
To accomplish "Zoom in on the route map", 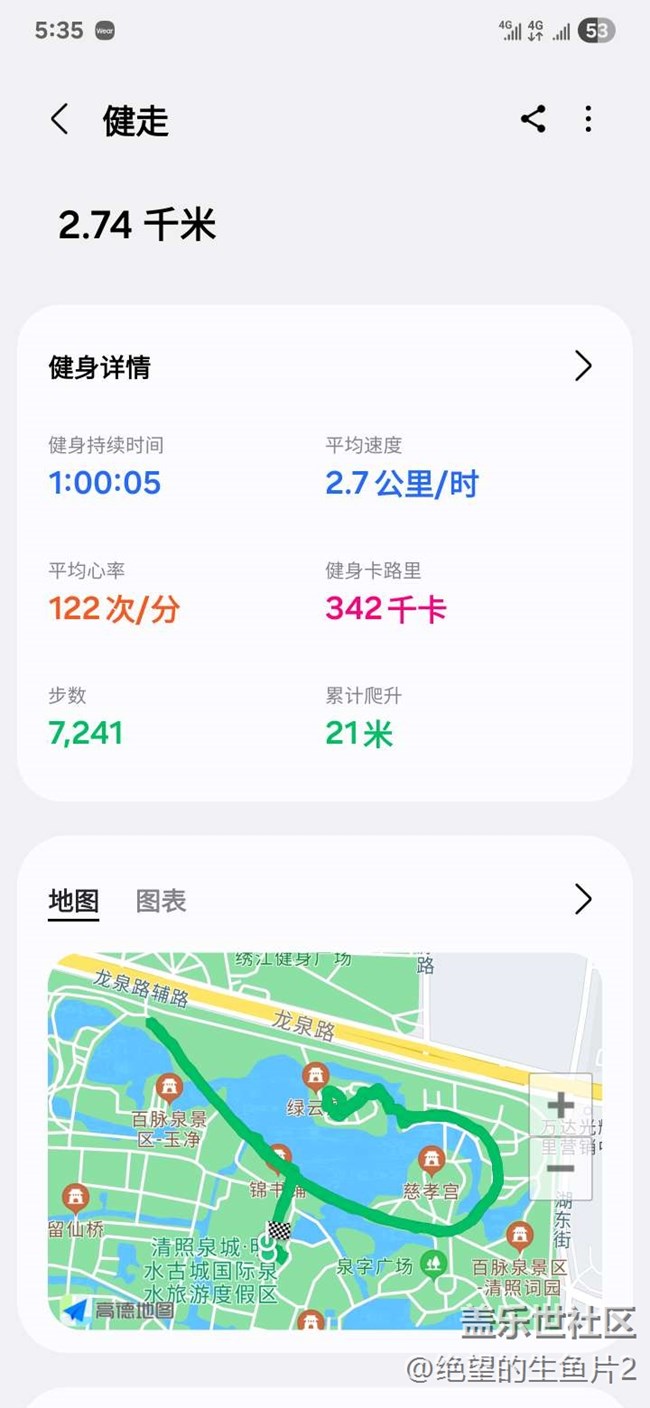I will pyautogui.click(x=560, y=1106).
